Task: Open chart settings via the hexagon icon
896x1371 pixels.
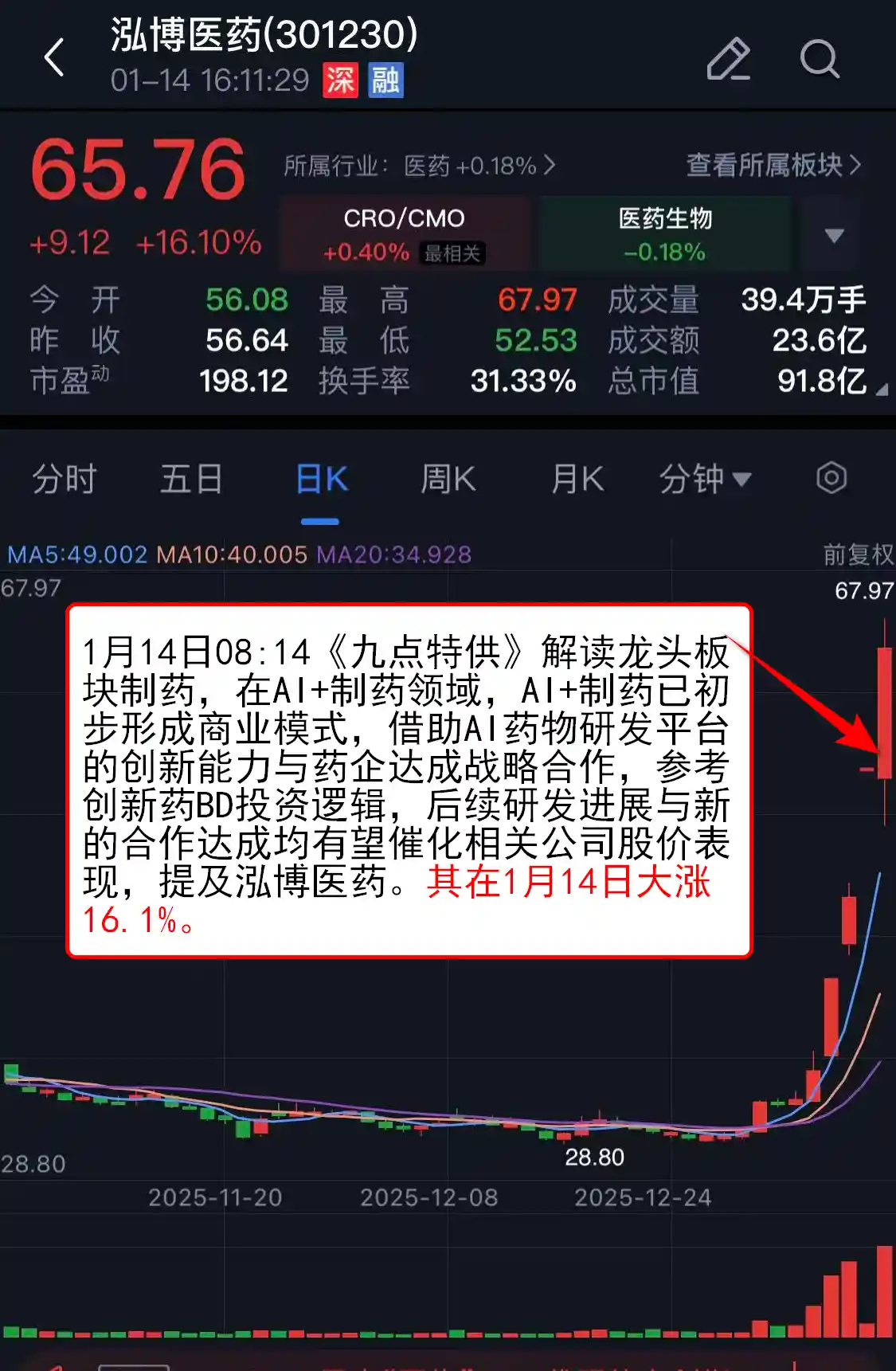Action: [x=831, y=479]
